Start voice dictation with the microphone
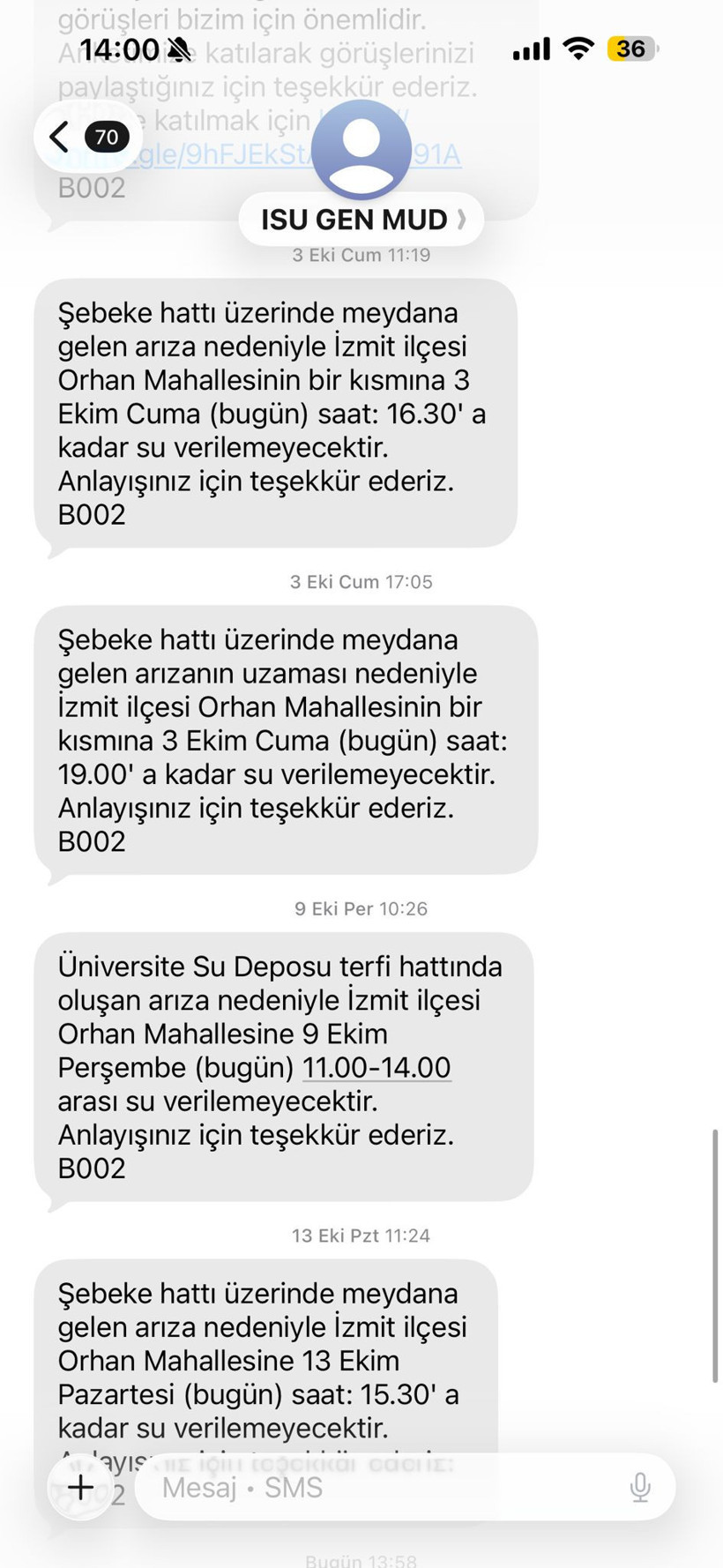 click(640, 1488)
